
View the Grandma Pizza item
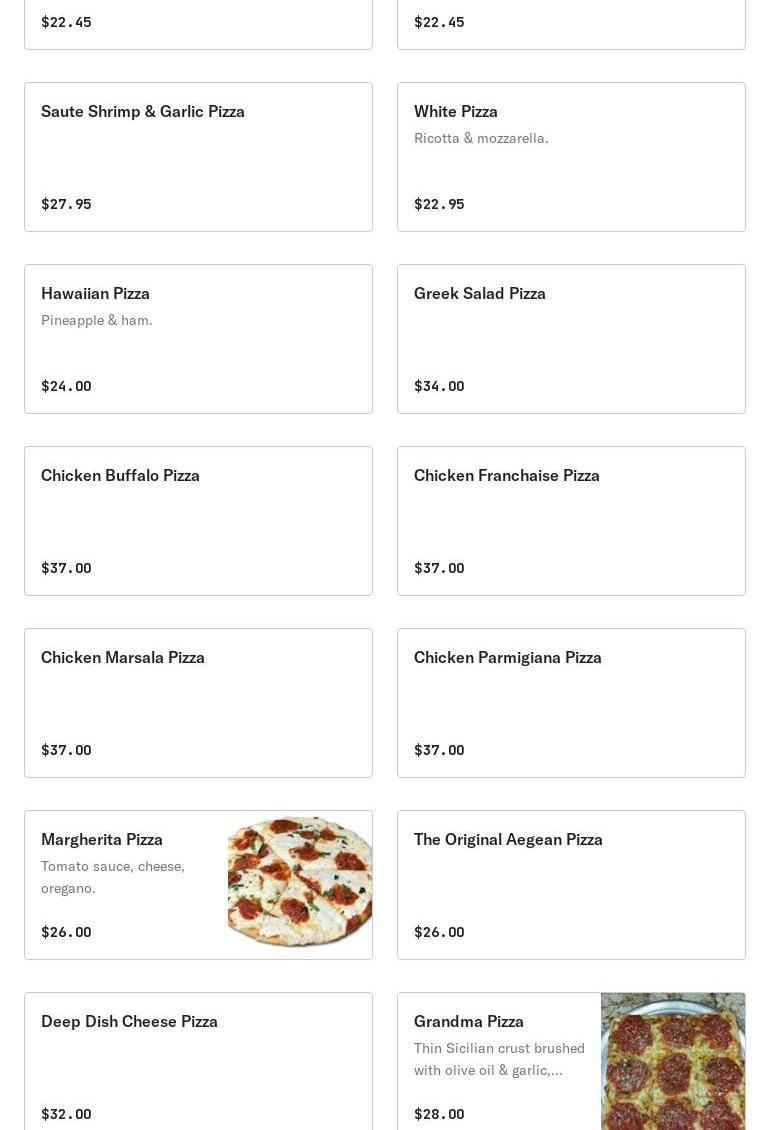point(571,1062)
